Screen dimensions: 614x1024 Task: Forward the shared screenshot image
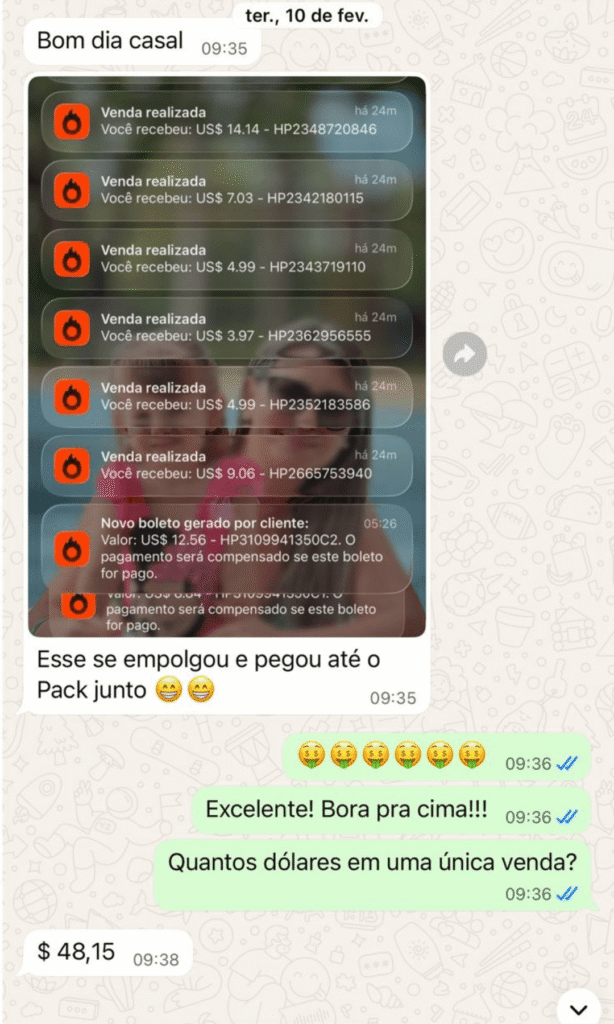coord(465,354)
